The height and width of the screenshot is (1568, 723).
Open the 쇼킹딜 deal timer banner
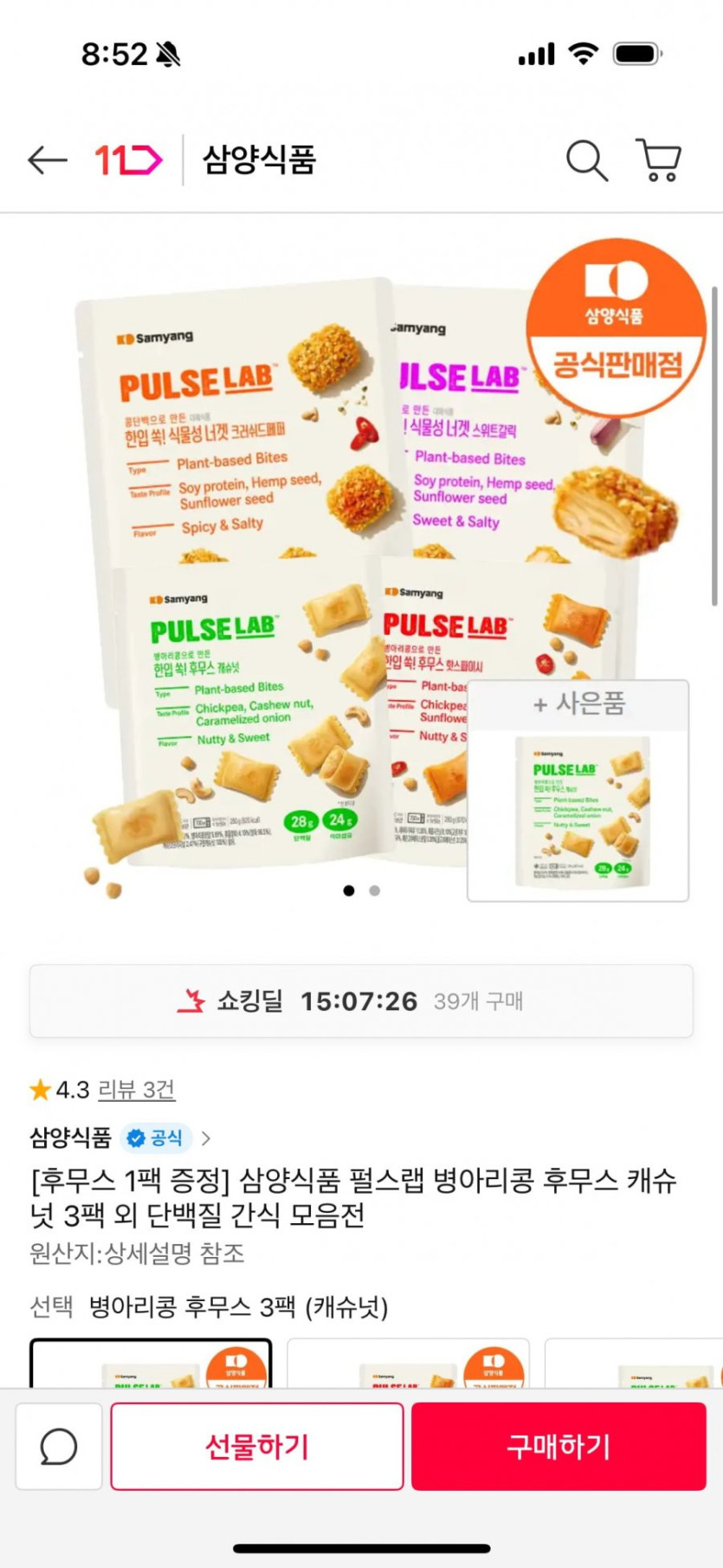(361, 1001)
